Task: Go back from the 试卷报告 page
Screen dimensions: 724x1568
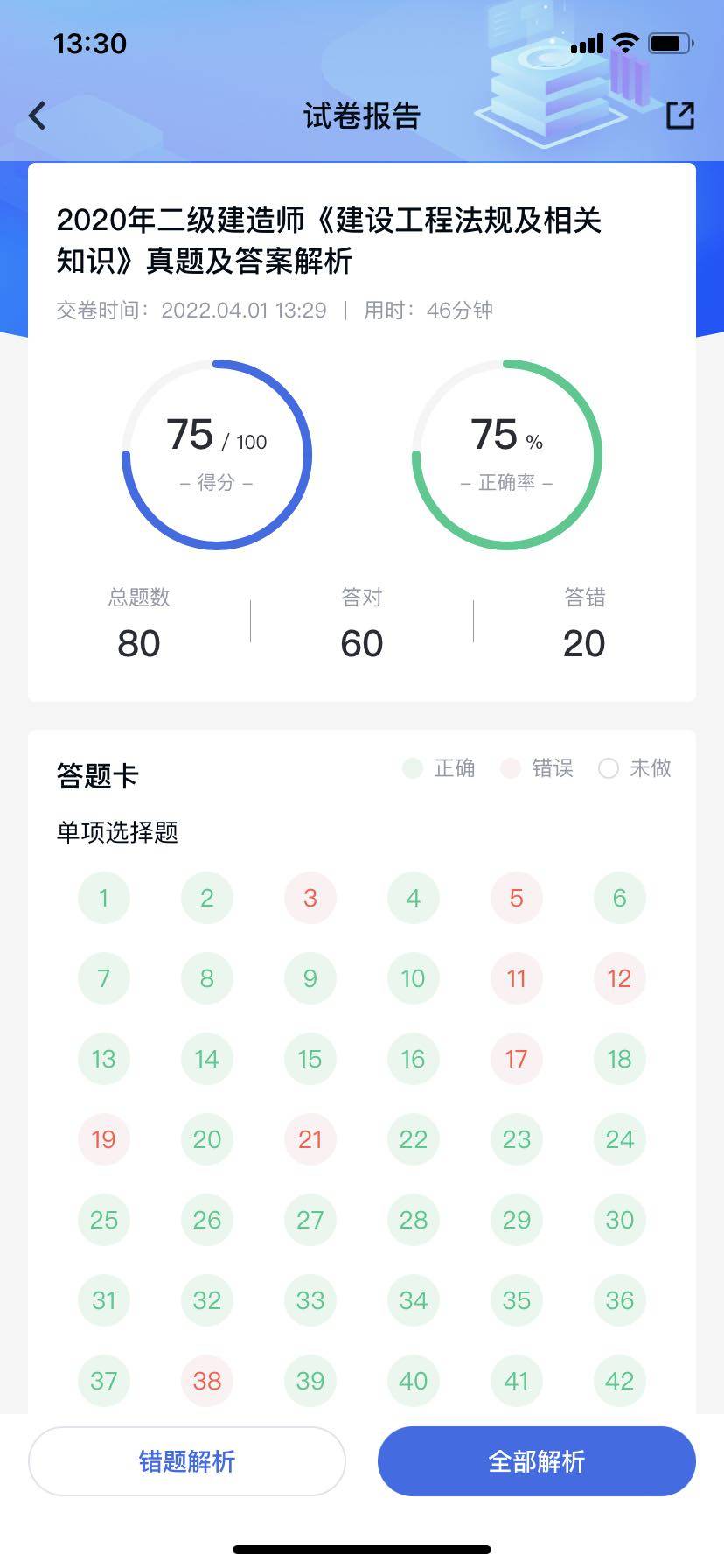Action: (38, 115)
